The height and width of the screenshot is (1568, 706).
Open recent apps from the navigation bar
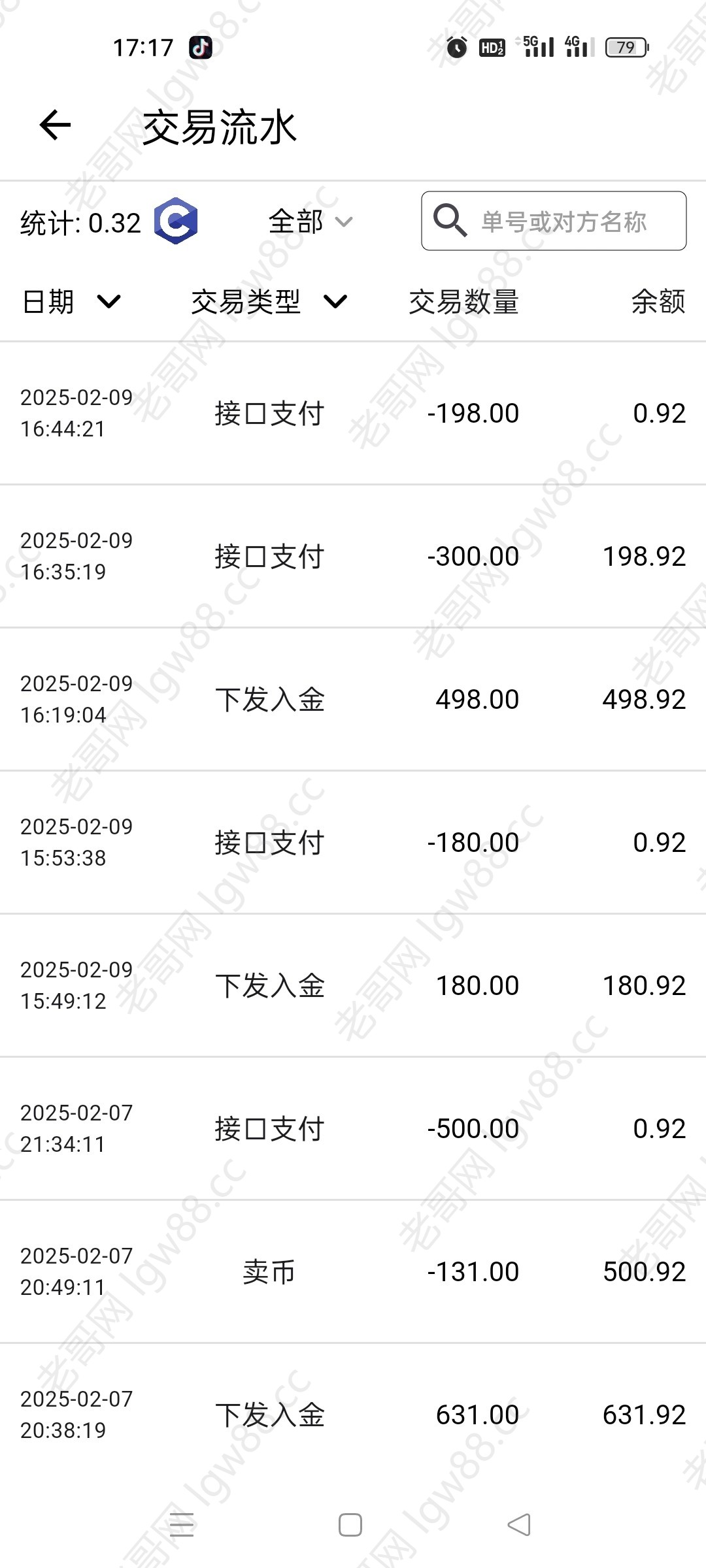pyautogui.click(x=182, y=1525)
